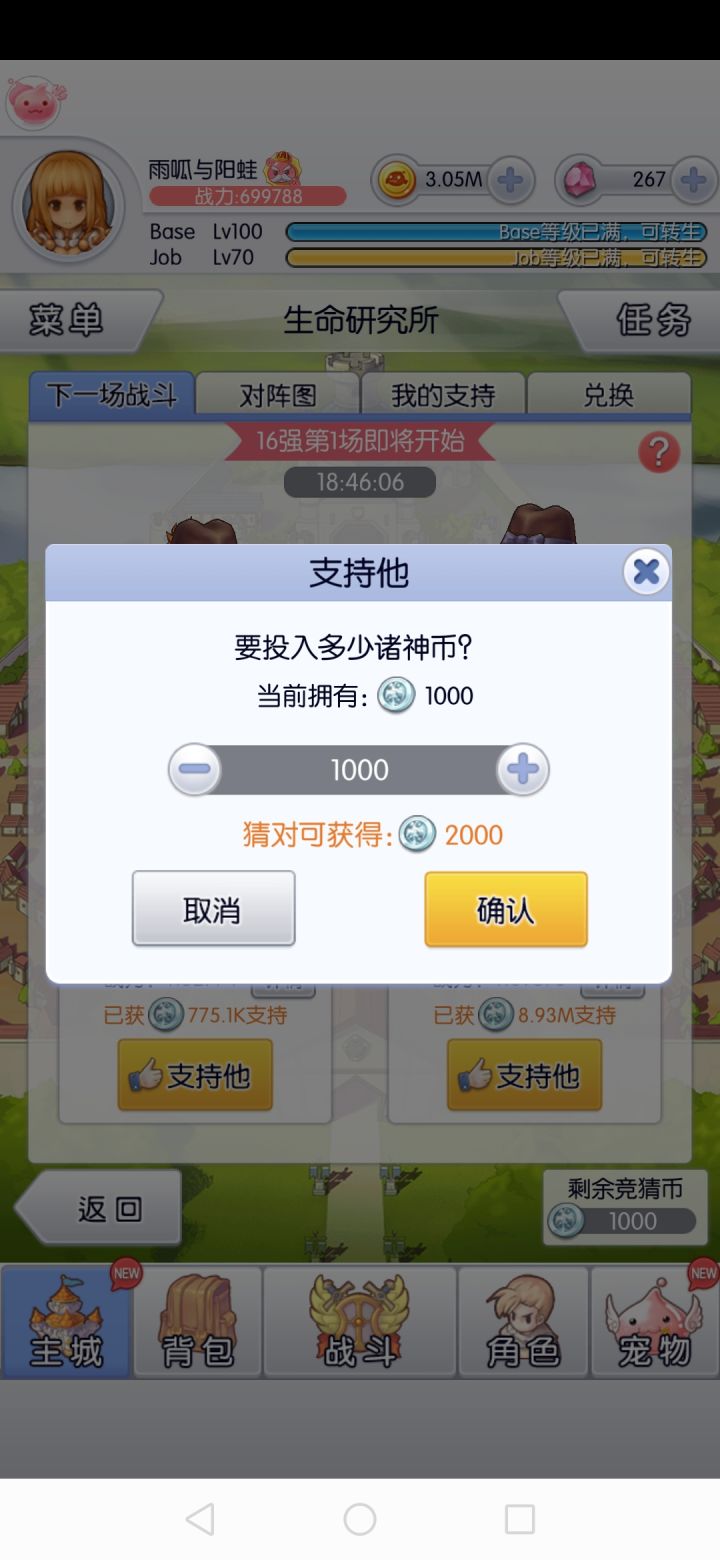Switch to the 对阵图 tab

click(277, 395)
